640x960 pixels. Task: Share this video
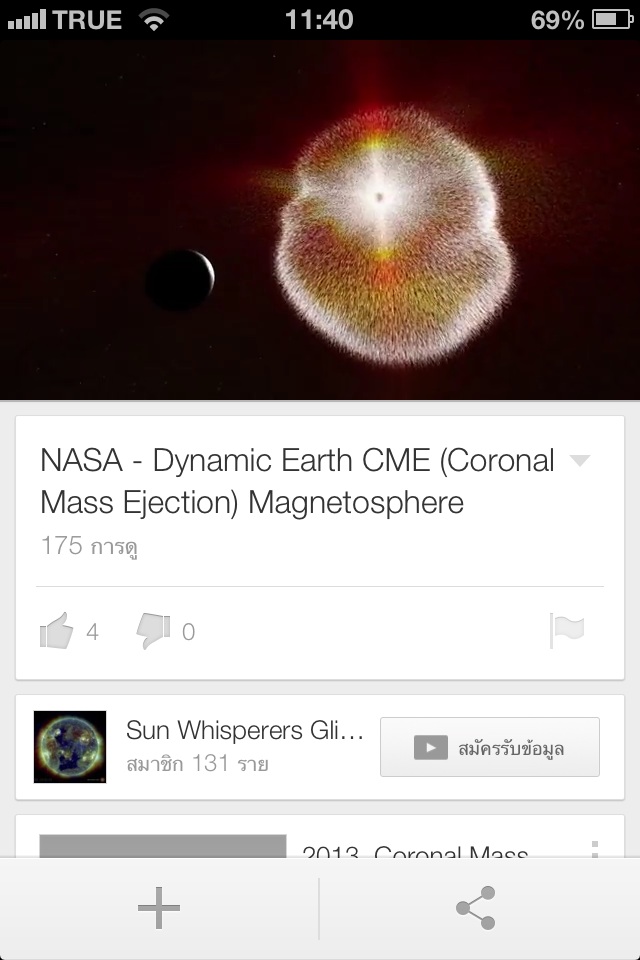point(476,908)
